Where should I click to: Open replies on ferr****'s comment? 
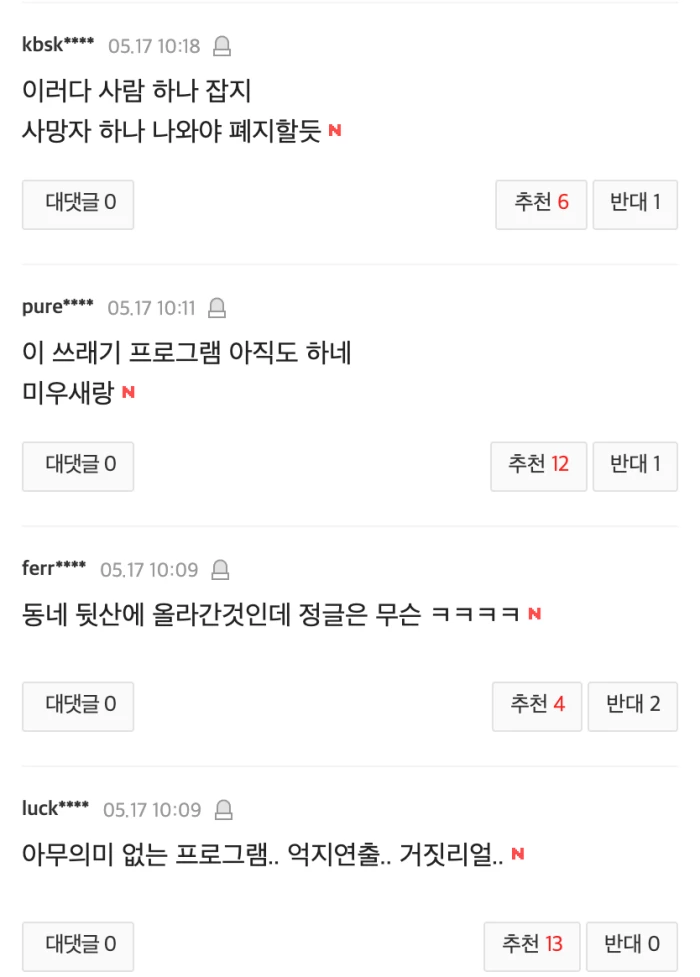(78, 706)
